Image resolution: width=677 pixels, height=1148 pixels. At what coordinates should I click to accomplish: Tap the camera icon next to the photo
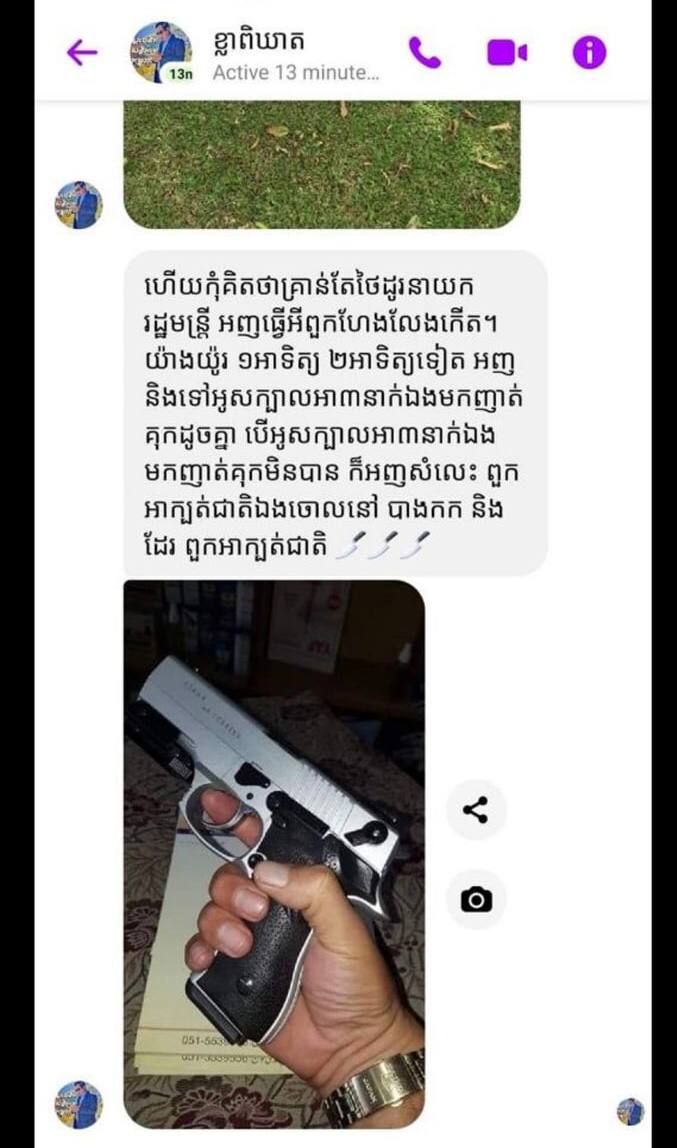tap(476, 900)
